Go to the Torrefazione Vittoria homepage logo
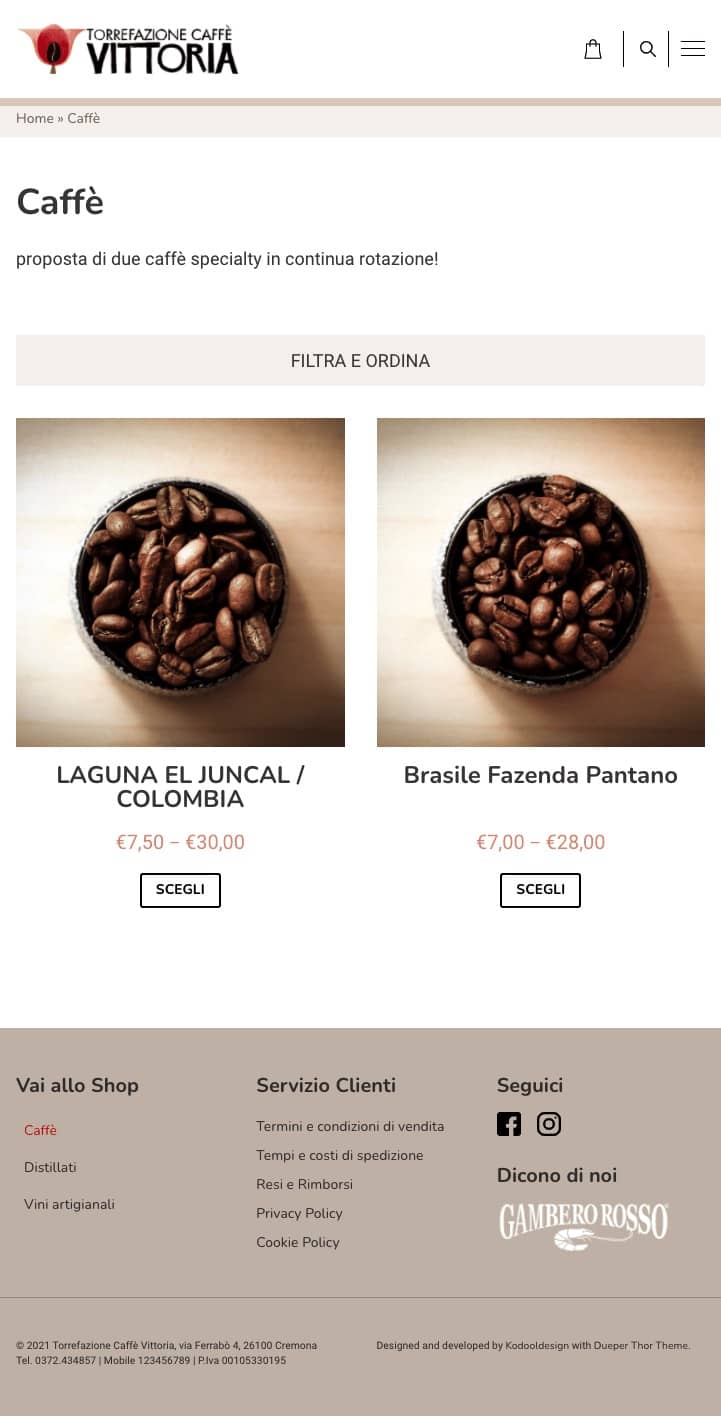The image size is (721, 1416). (128, 49)
